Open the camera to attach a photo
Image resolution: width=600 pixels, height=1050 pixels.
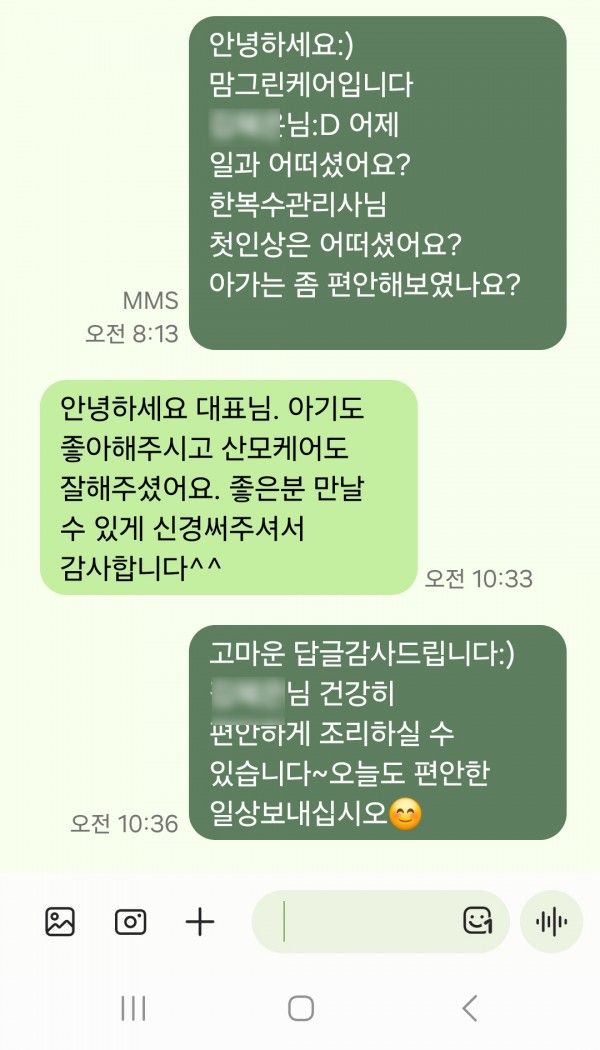click(130, 921)
